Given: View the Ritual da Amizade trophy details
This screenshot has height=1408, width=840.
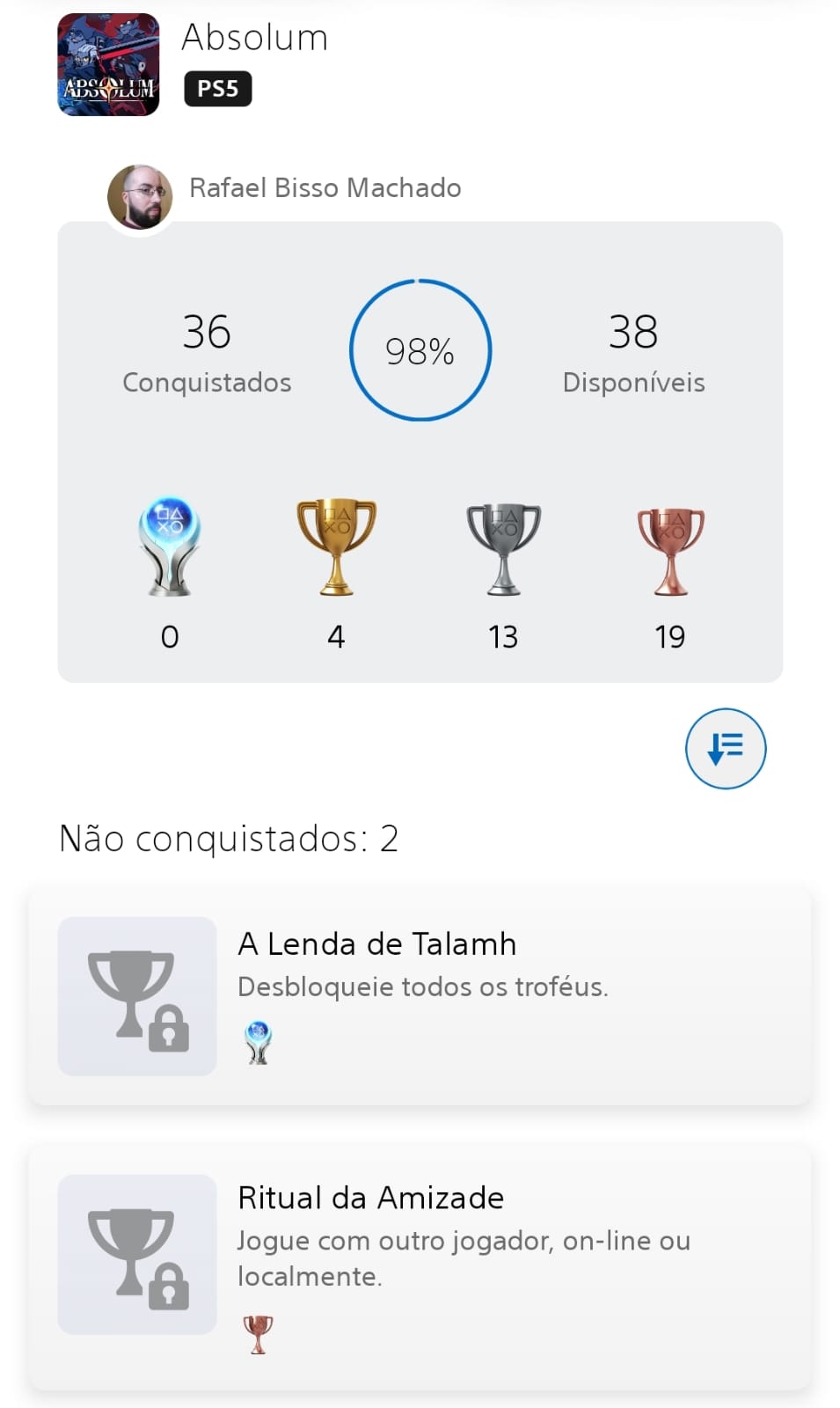Looking at the screenshot, I should coord(420,1265).
